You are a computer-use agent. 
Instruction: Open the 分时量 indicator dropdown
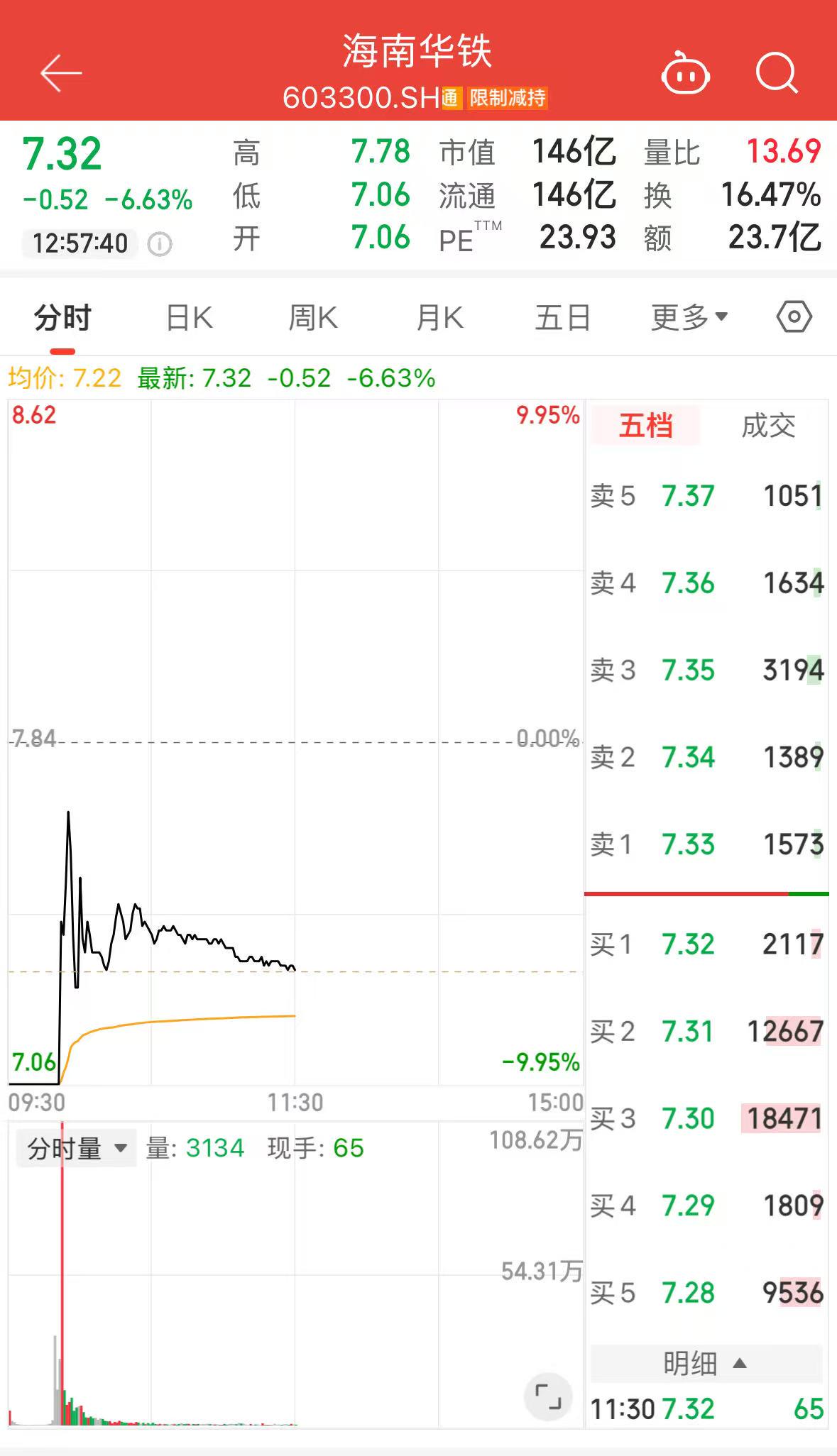76,1148
